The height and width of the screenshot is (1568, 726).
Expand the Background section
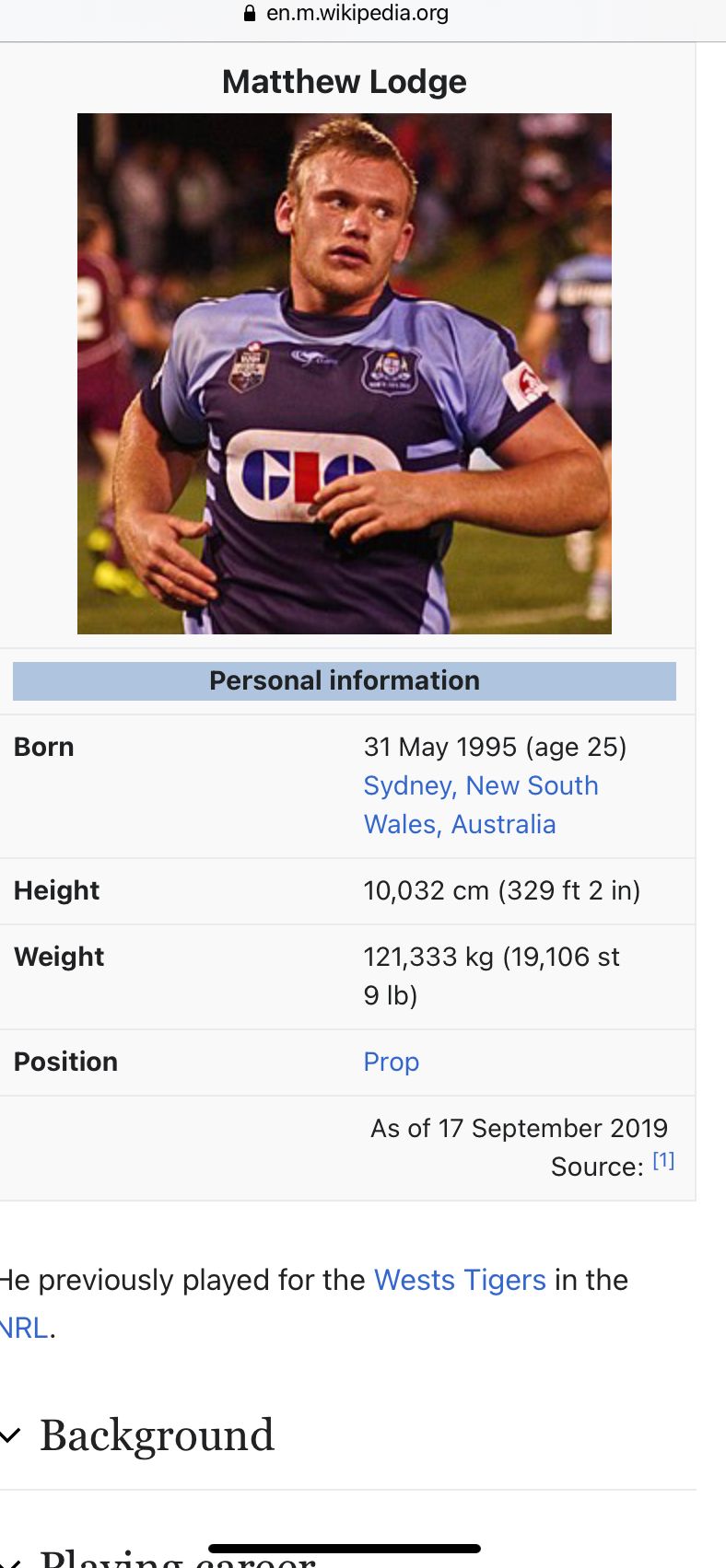pos(157,1435)
